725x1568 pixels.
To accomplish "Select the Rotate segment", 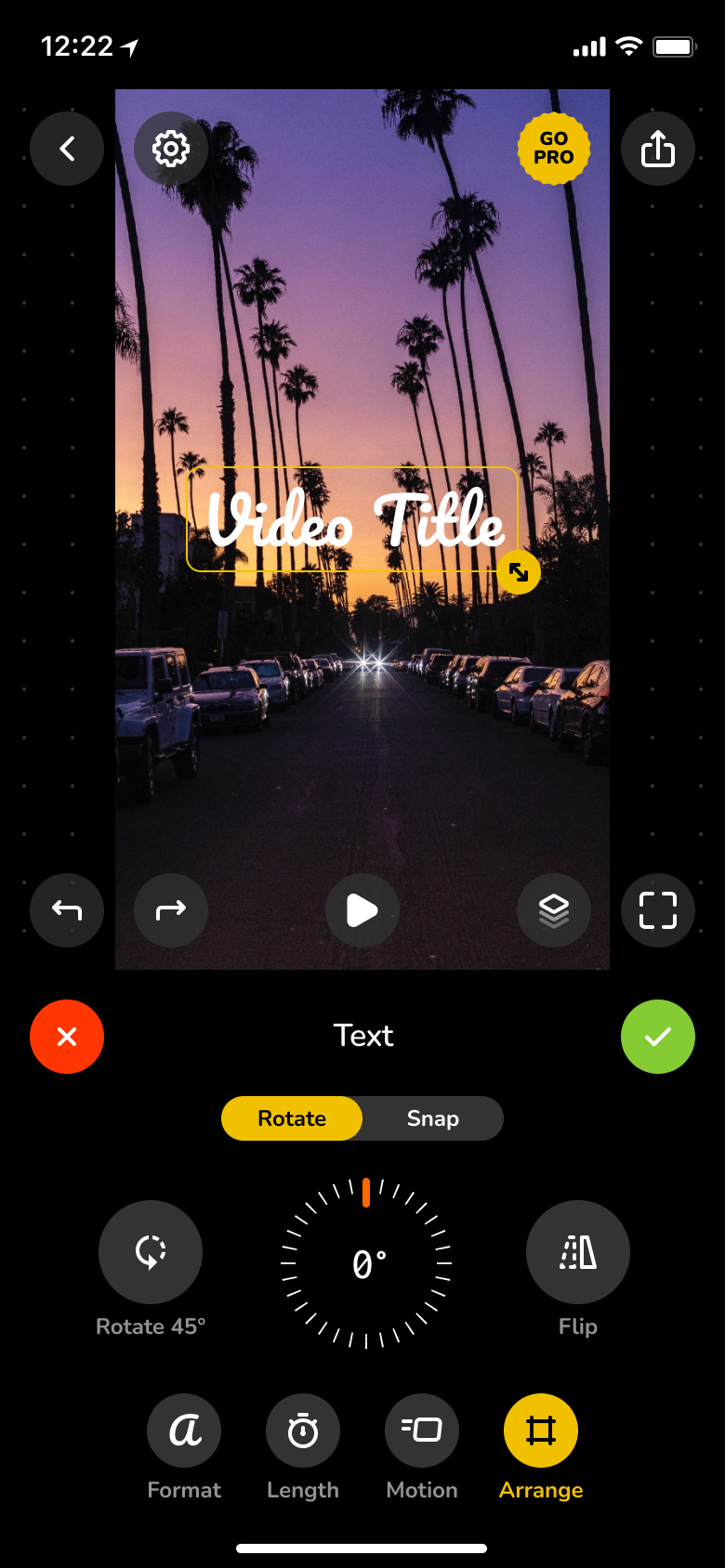I will (292, 1118).
